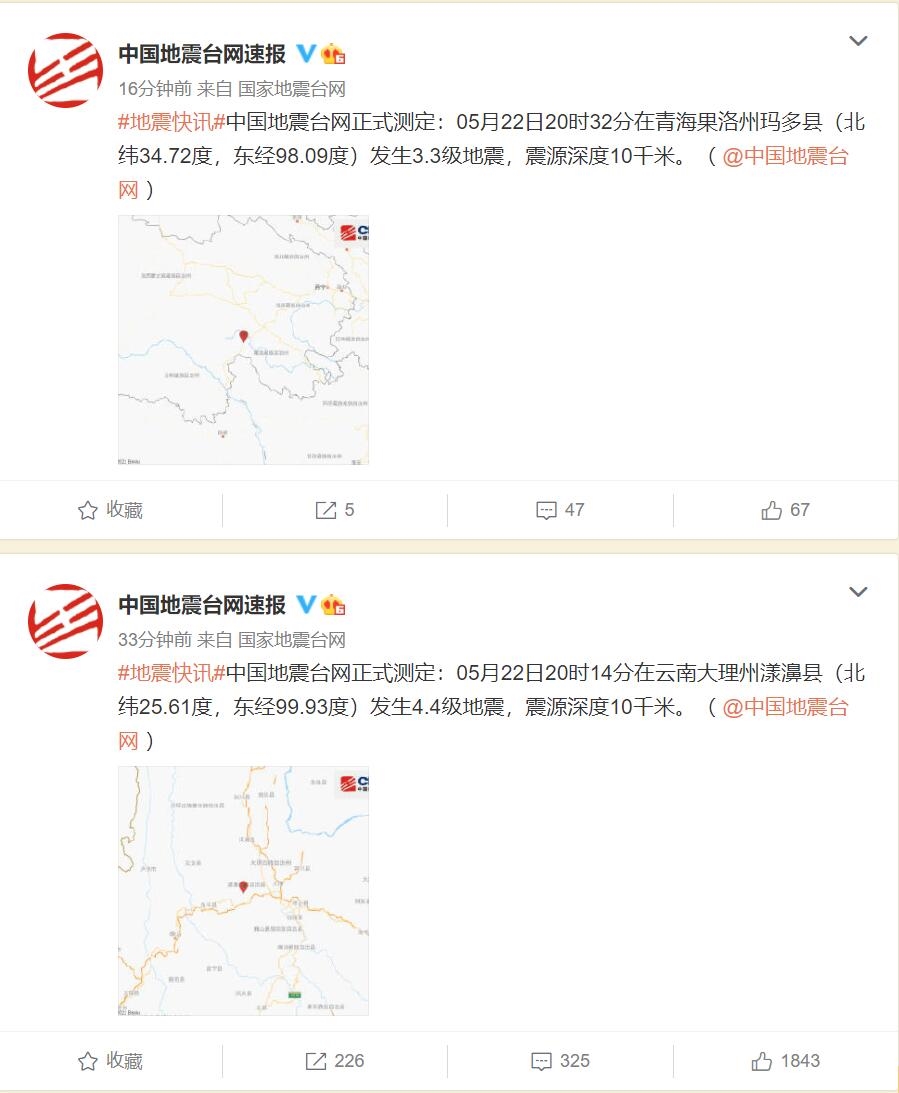The height and width of the screenshot is (1093, 899).
Task: Expand the dropdown on the Qinghai earthquake post
Action: pyautogui.click(x=858, y=41)
